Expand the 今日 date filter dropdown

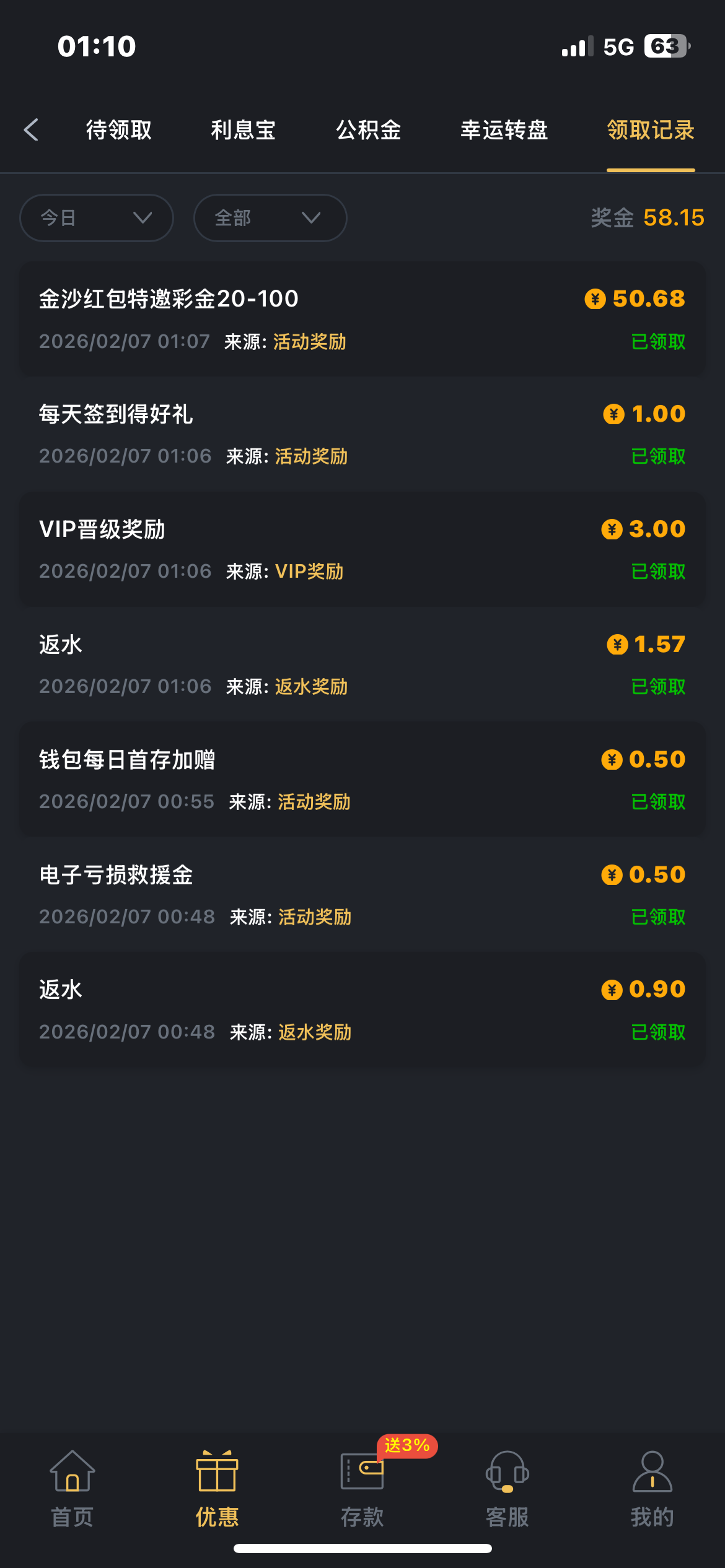(97, 218)
